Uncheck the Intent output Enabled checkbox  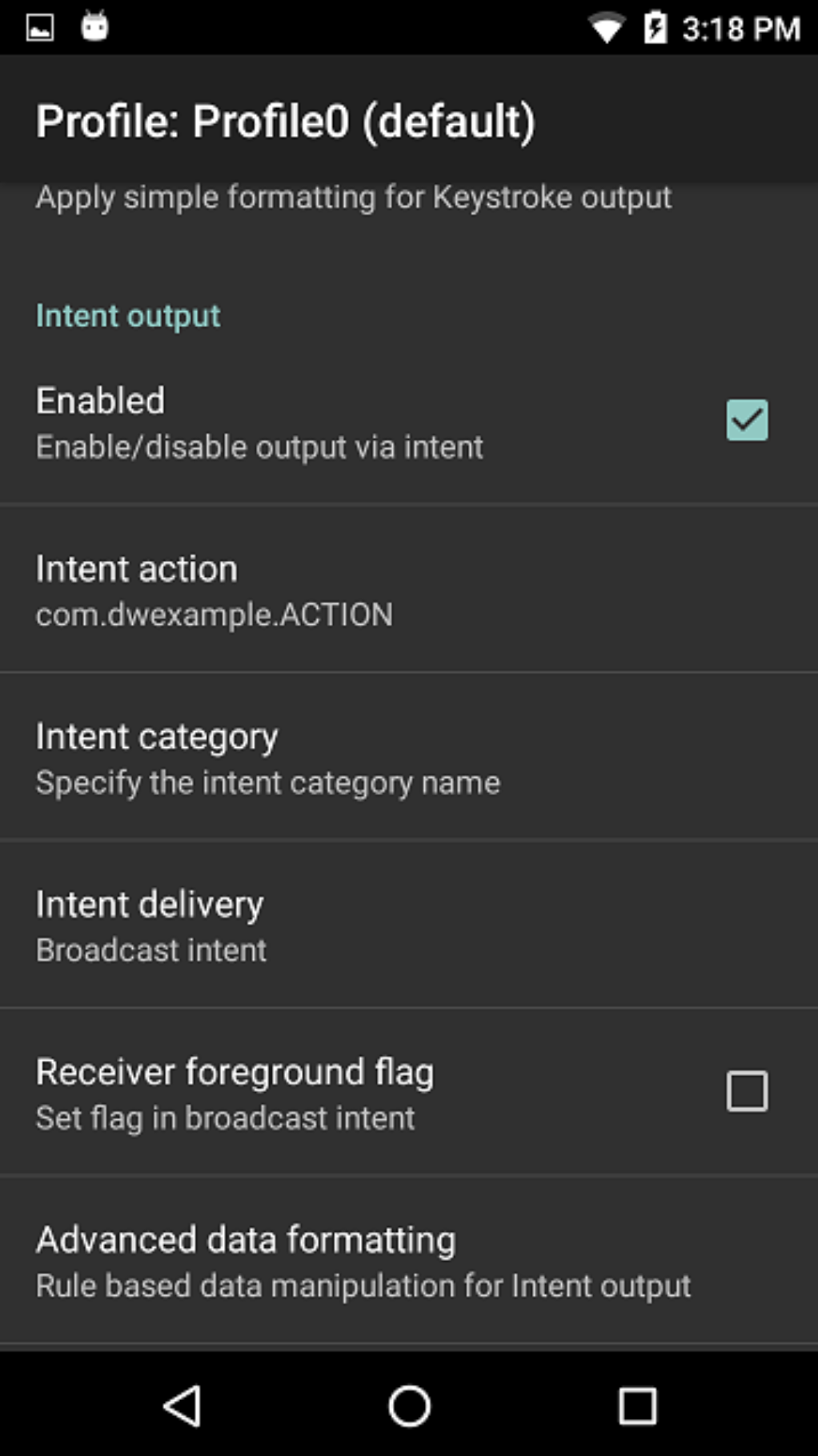click(x=747, y=420)
